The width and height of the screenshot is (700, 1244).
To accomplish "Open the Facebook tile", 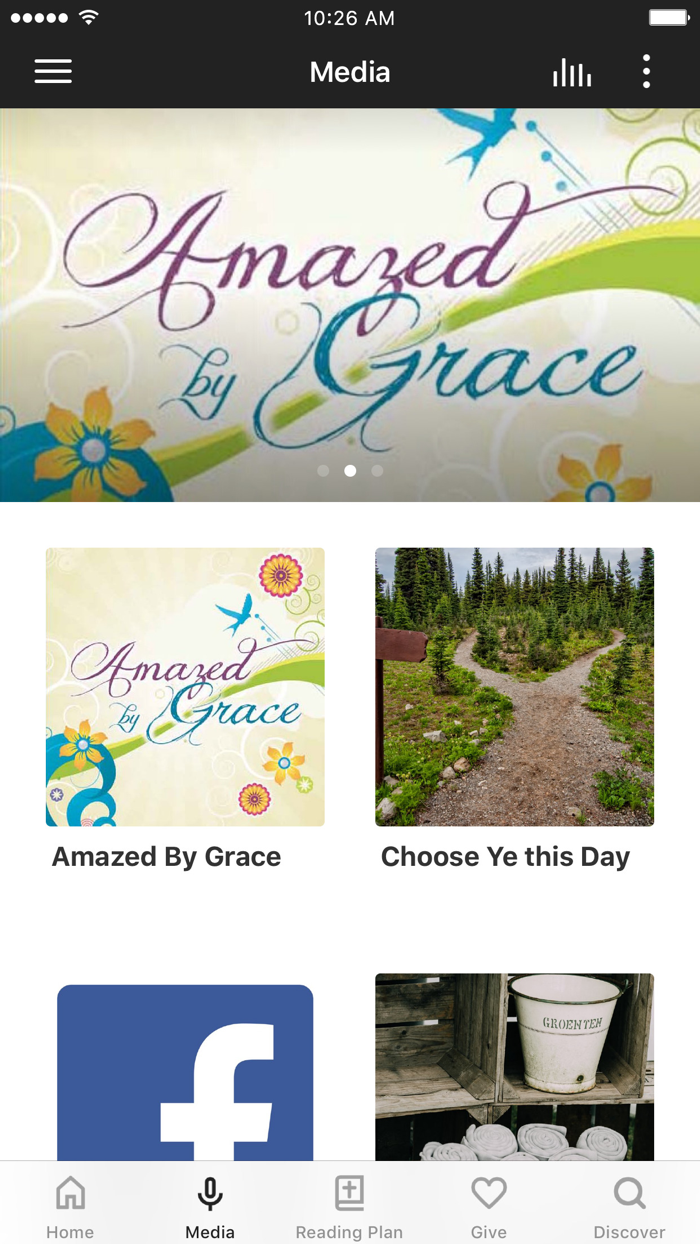I will 185,1072.
